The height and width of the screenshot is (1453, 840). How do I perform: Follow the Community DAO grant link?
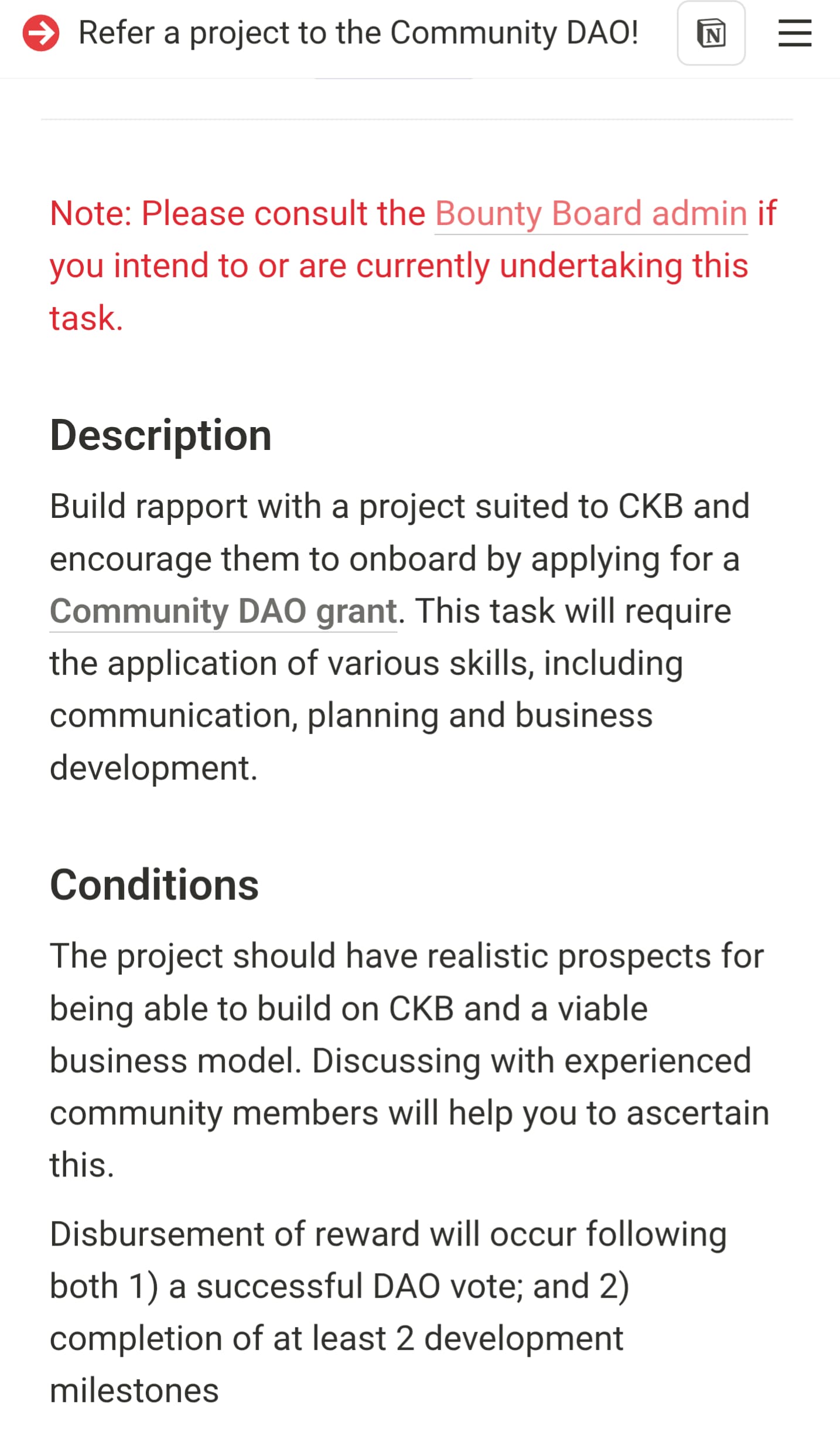(x=223, y=612)
